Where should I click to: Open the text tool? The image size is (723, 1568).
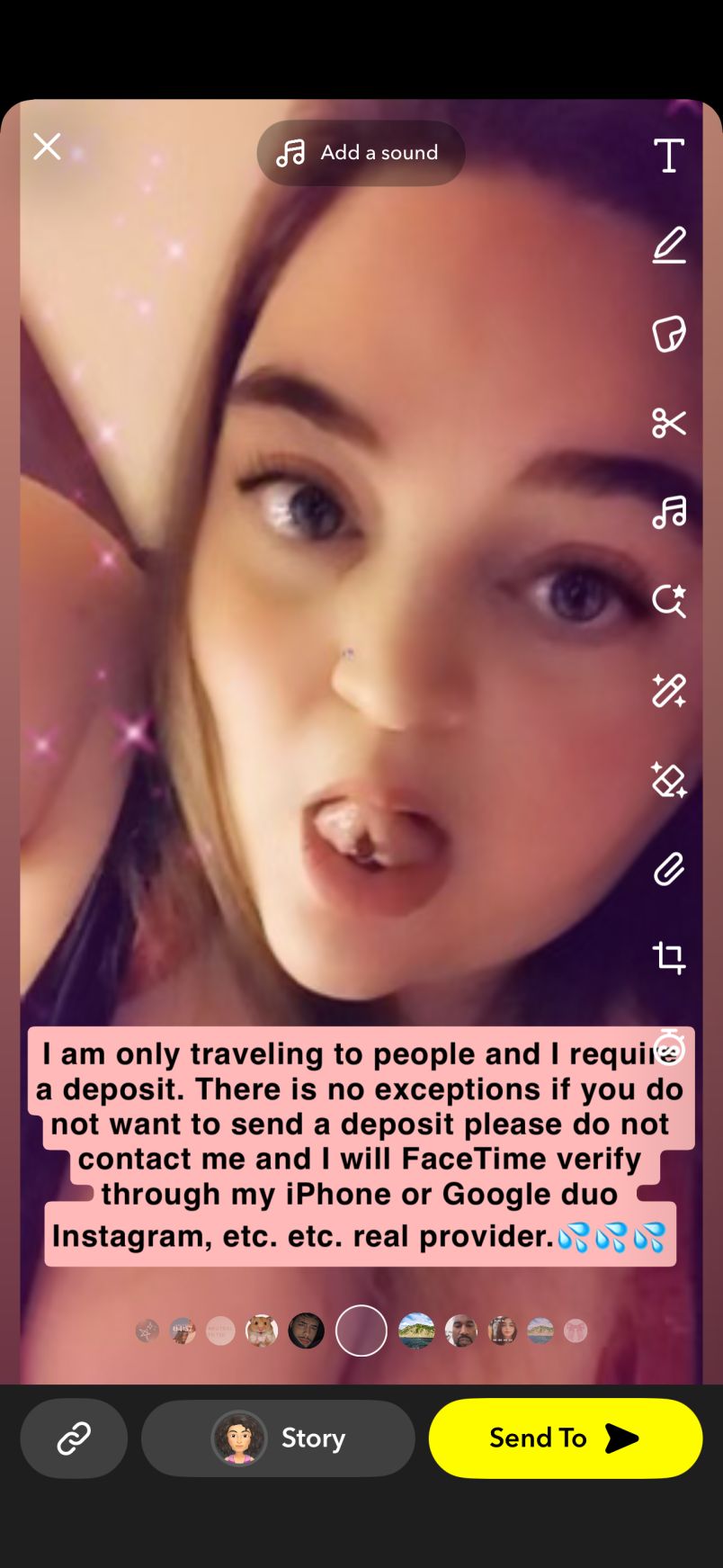point(668,156)
